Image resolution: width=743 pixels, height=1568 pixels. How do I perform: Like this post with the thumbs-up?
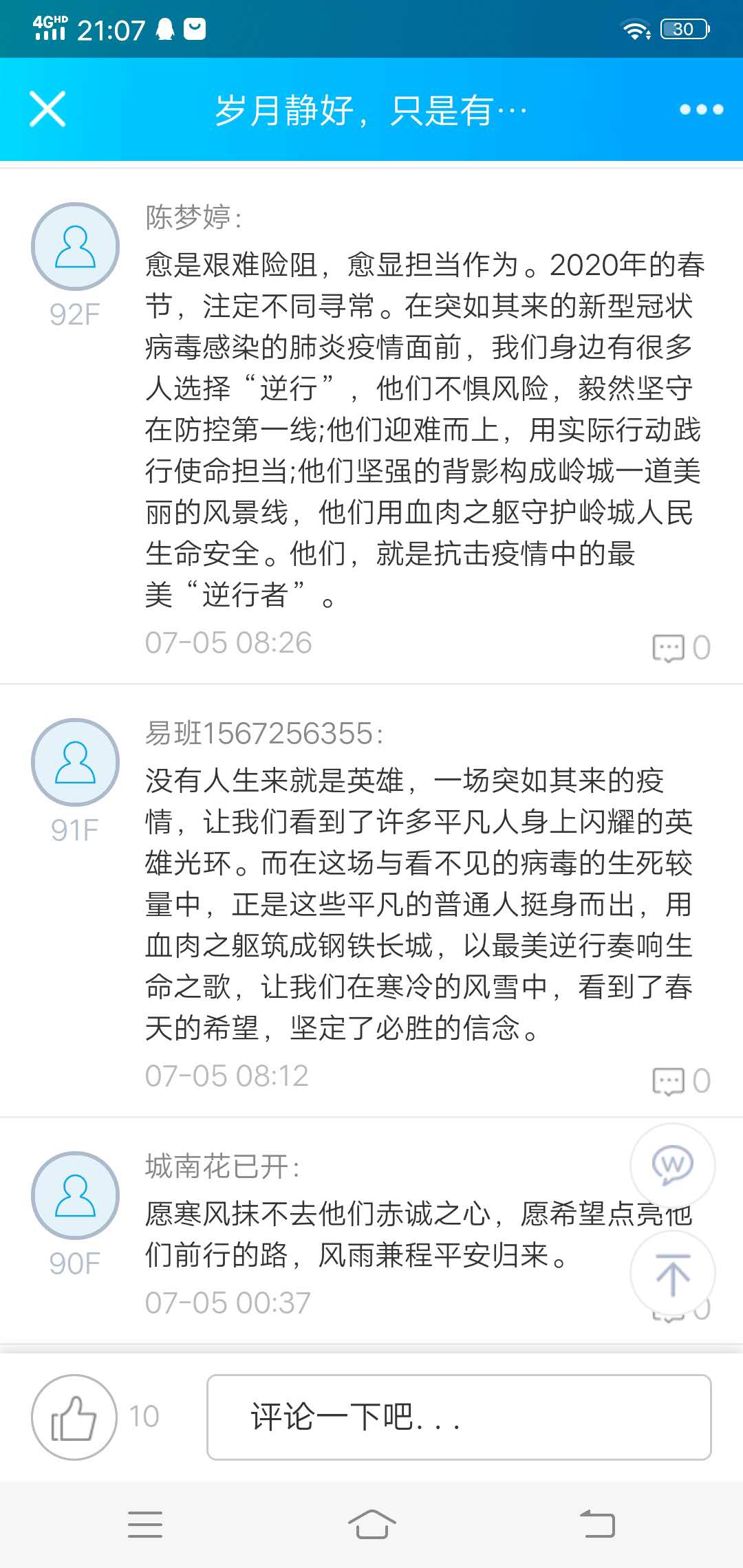pyautogui.click(x=74, y=1417)
